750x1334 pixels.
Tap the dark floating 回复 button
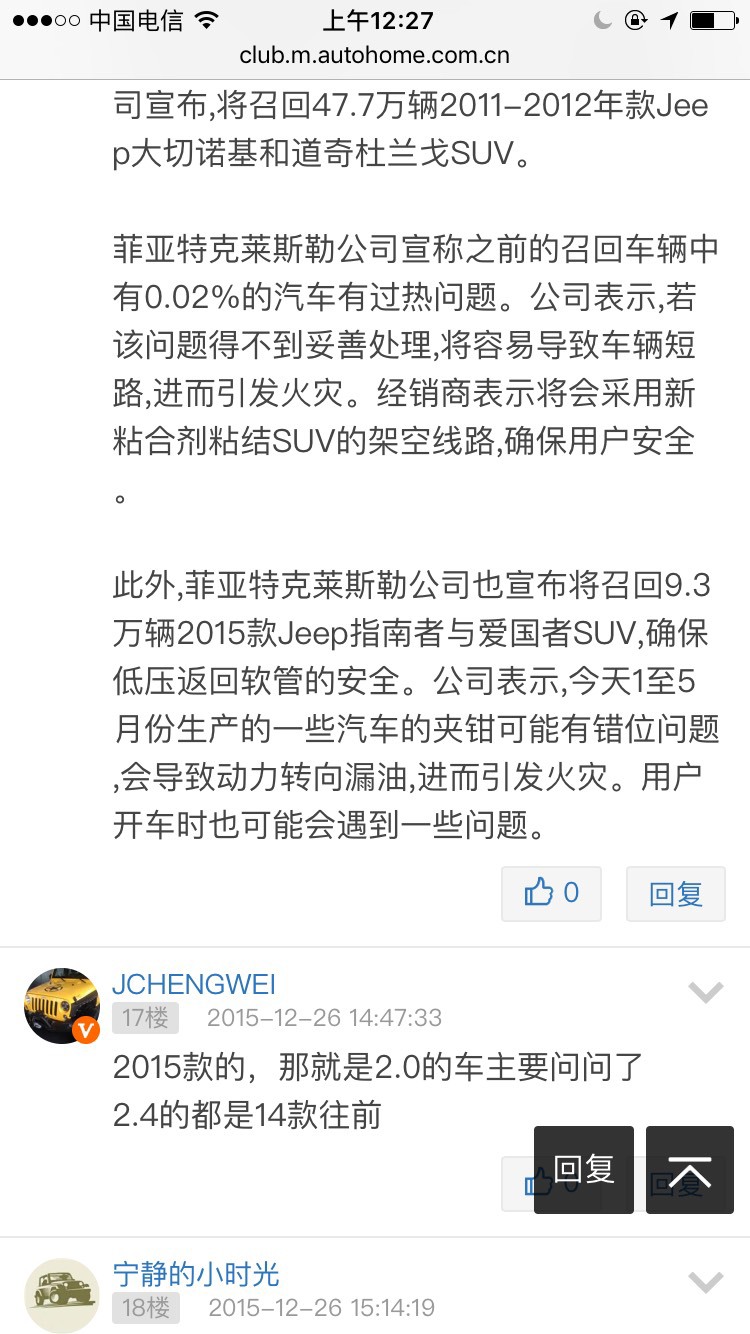tap(584, 1170)
